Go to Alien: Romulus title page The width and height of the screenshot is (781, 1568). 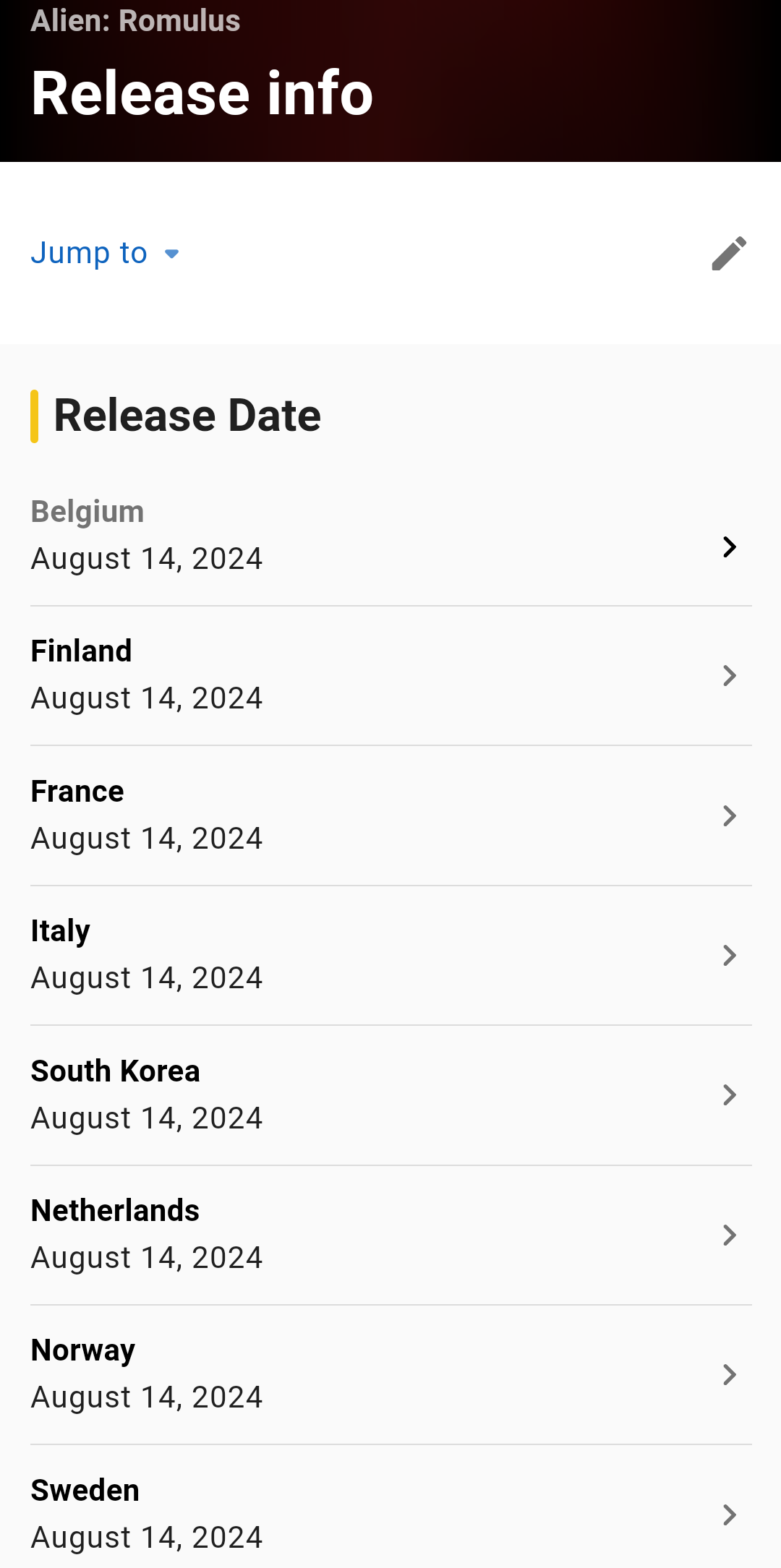coord(135,20)
